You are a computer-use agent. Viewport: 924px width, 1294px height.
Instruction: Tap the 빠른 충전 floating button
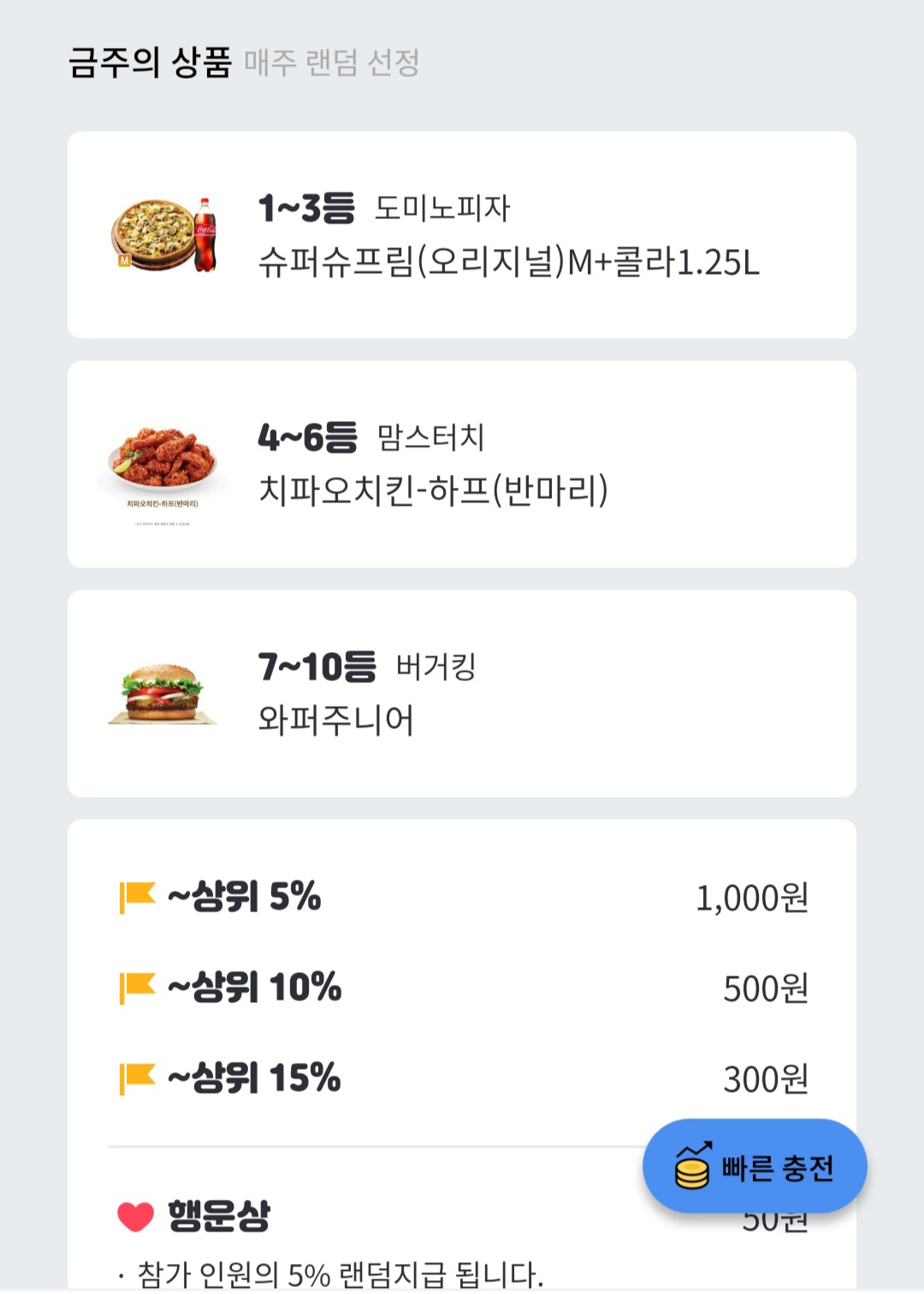click(755, 1166)
